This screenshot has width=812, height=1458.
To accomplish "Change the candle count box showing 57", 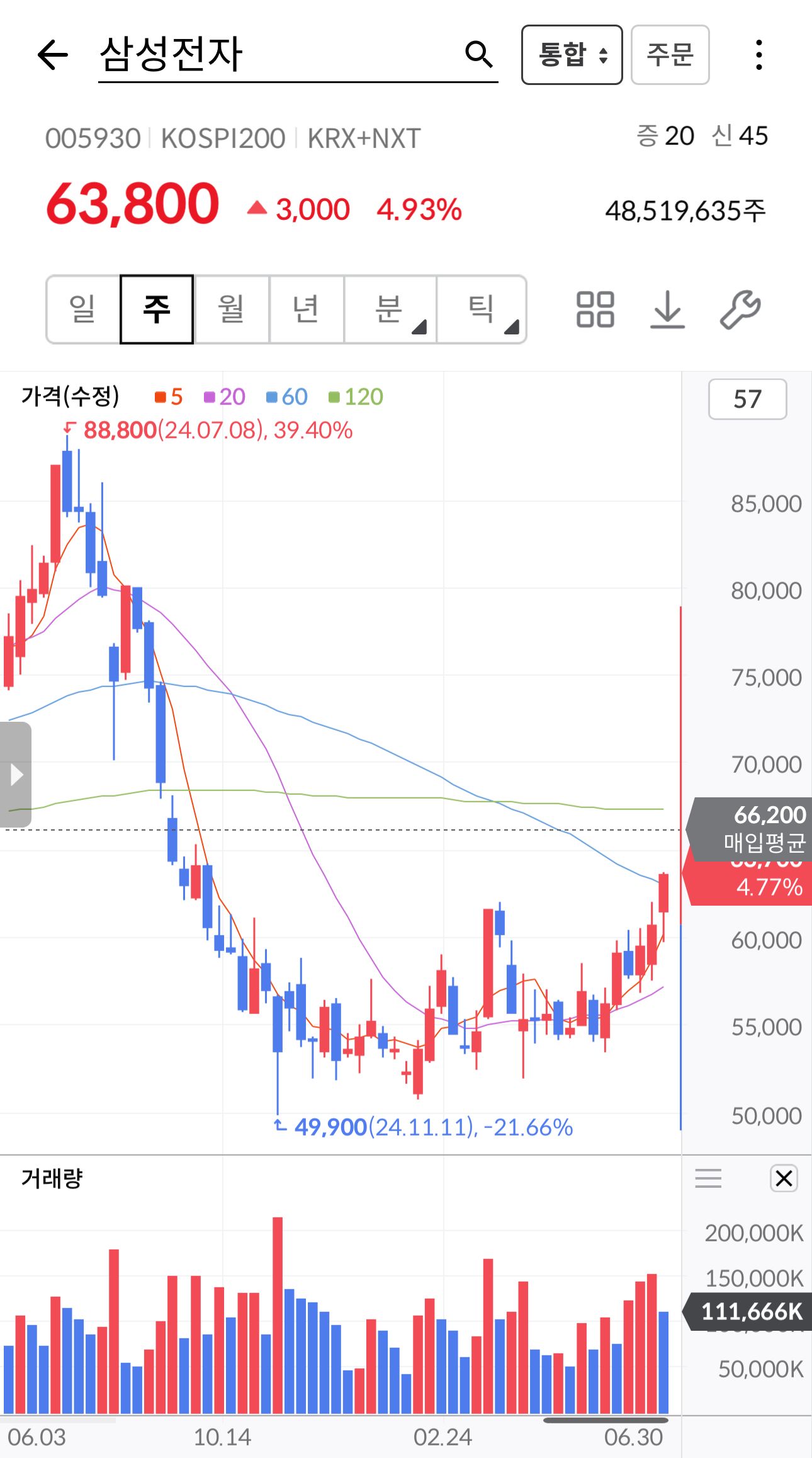I will pos(747,399).
